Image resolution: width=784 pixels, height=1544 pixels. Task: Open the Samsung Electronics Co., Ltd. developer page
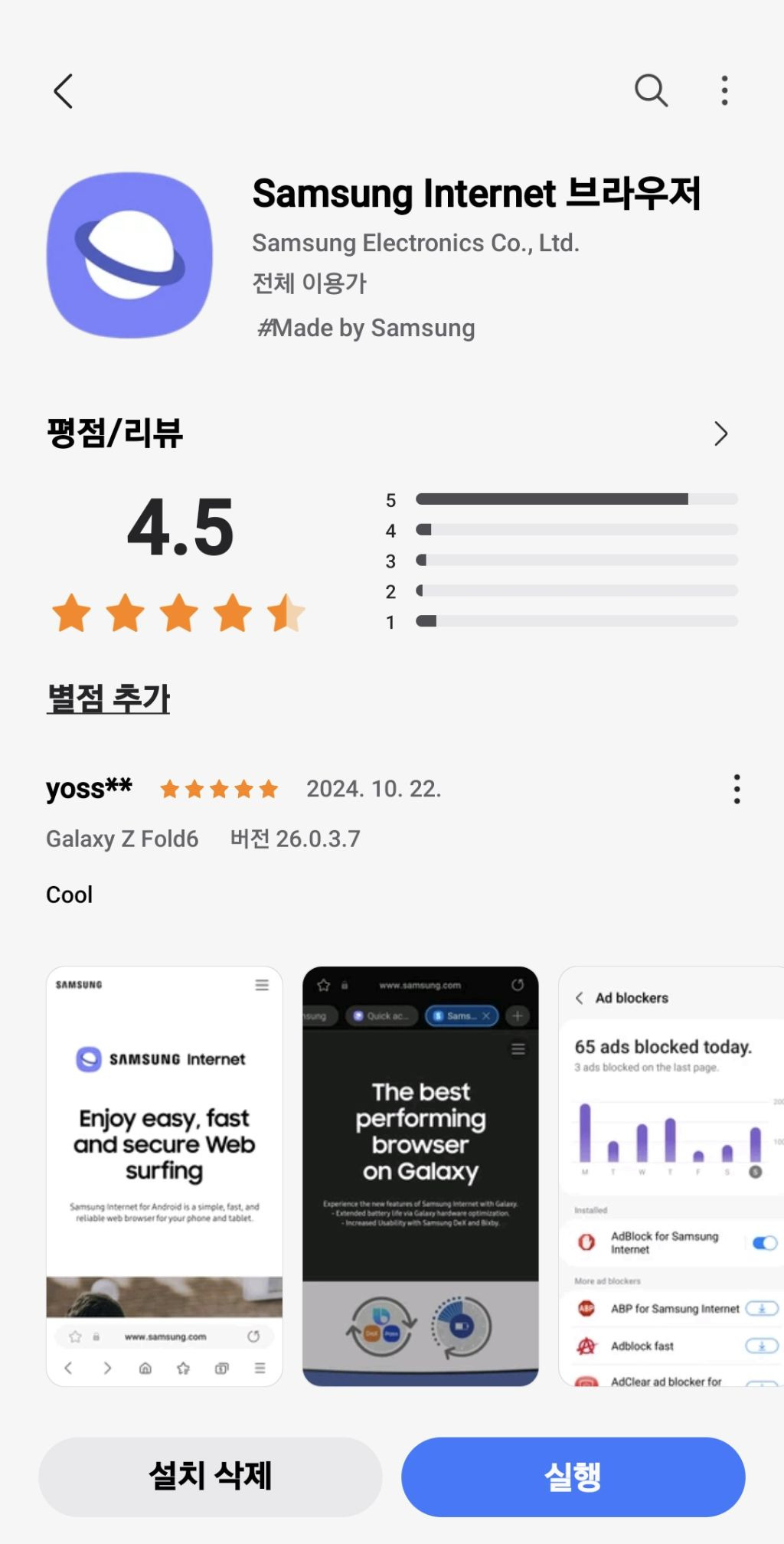pyautogui.click(x=415, y=243)
